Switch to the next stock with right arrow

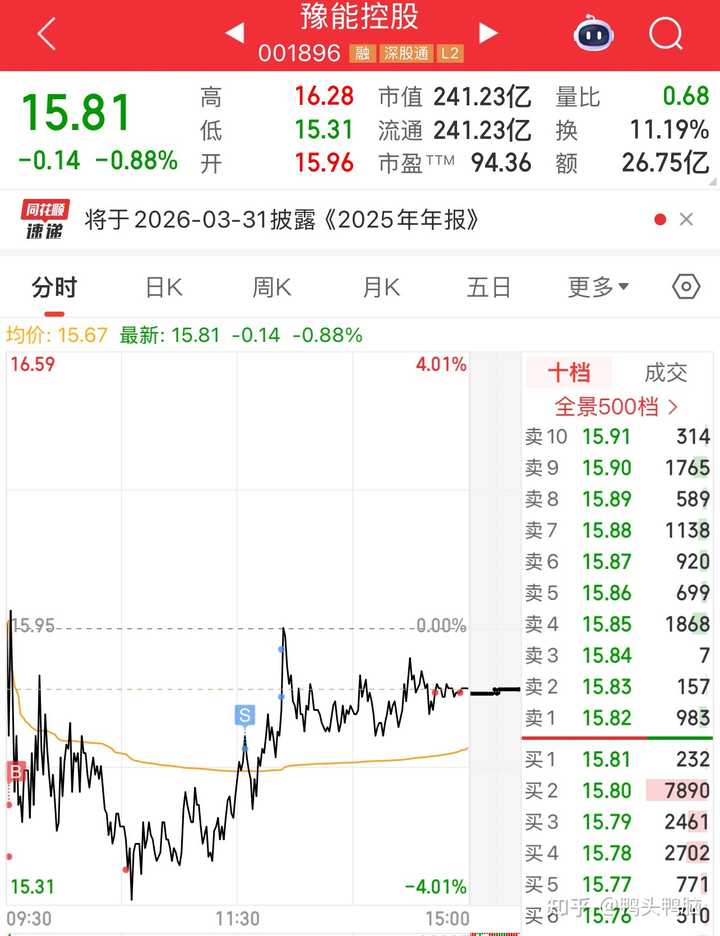pyautogui.click(x=488, y=34)
